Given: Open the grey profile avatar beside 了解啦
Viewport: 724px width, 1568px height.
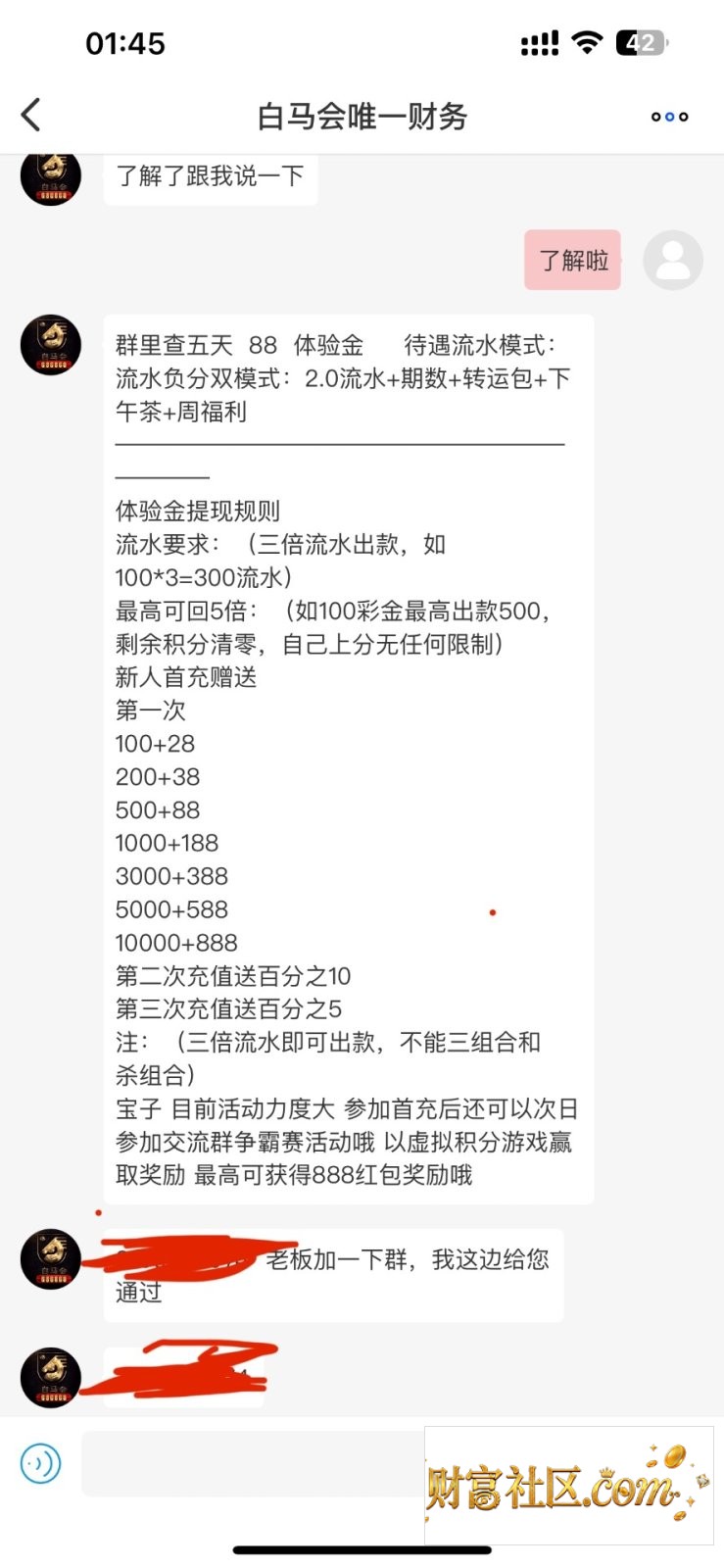Looking at the screenshot, I should point(672,260).
